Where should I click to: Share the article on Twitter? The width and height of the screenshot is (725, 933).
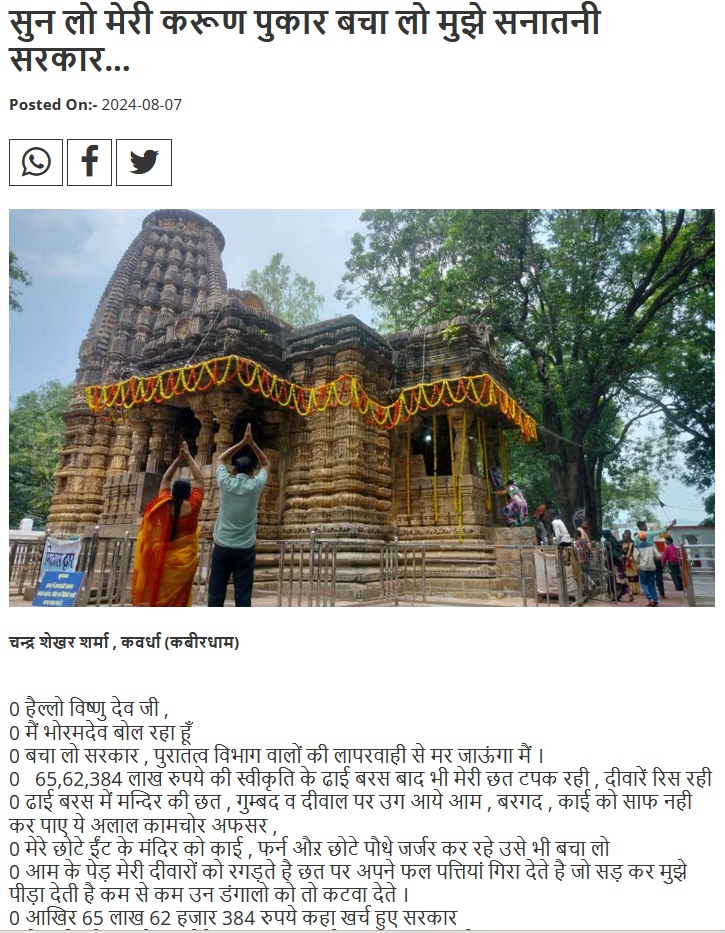pos(144,162)
